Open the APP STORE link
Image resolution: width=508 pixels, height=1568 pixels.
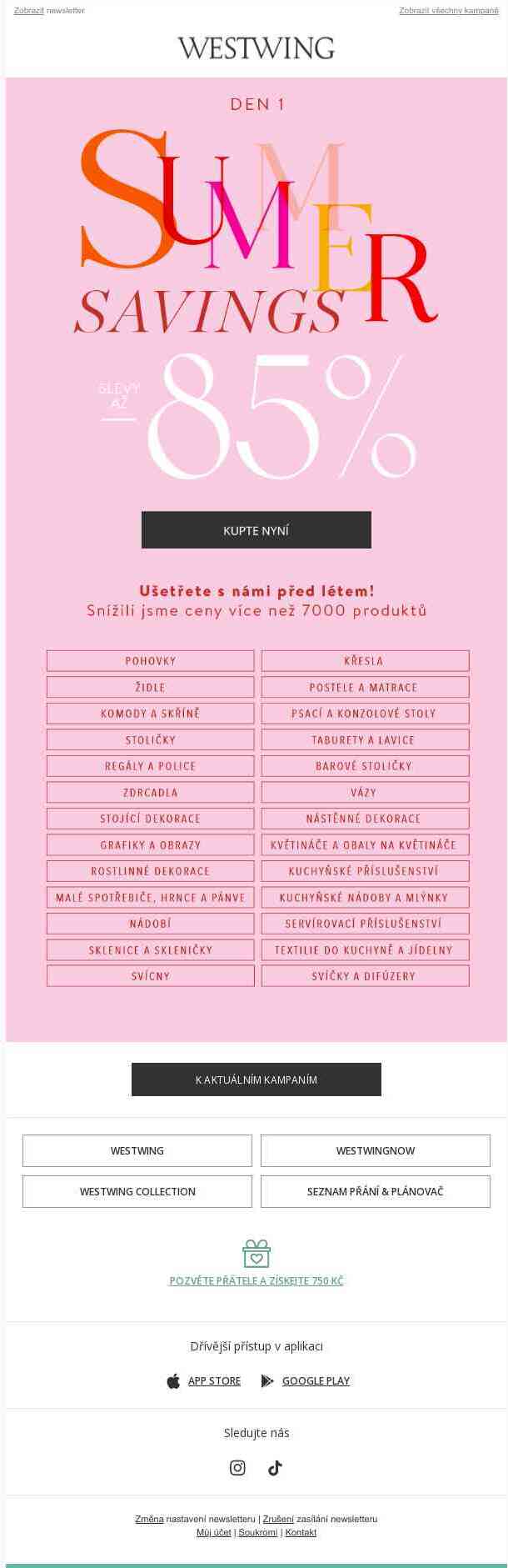coord(214,1380)
